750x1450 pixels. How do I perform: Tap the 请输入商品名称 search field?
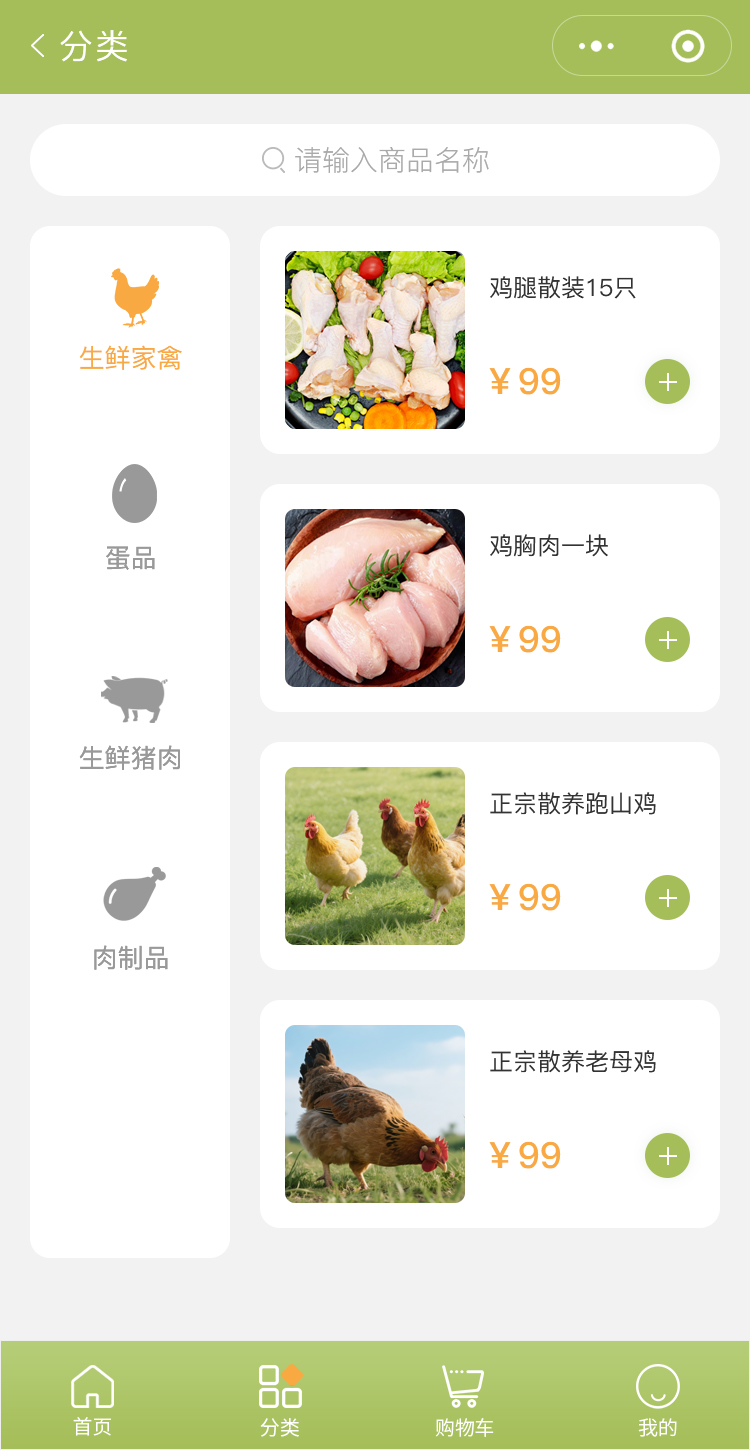click(x=375, y=160)
